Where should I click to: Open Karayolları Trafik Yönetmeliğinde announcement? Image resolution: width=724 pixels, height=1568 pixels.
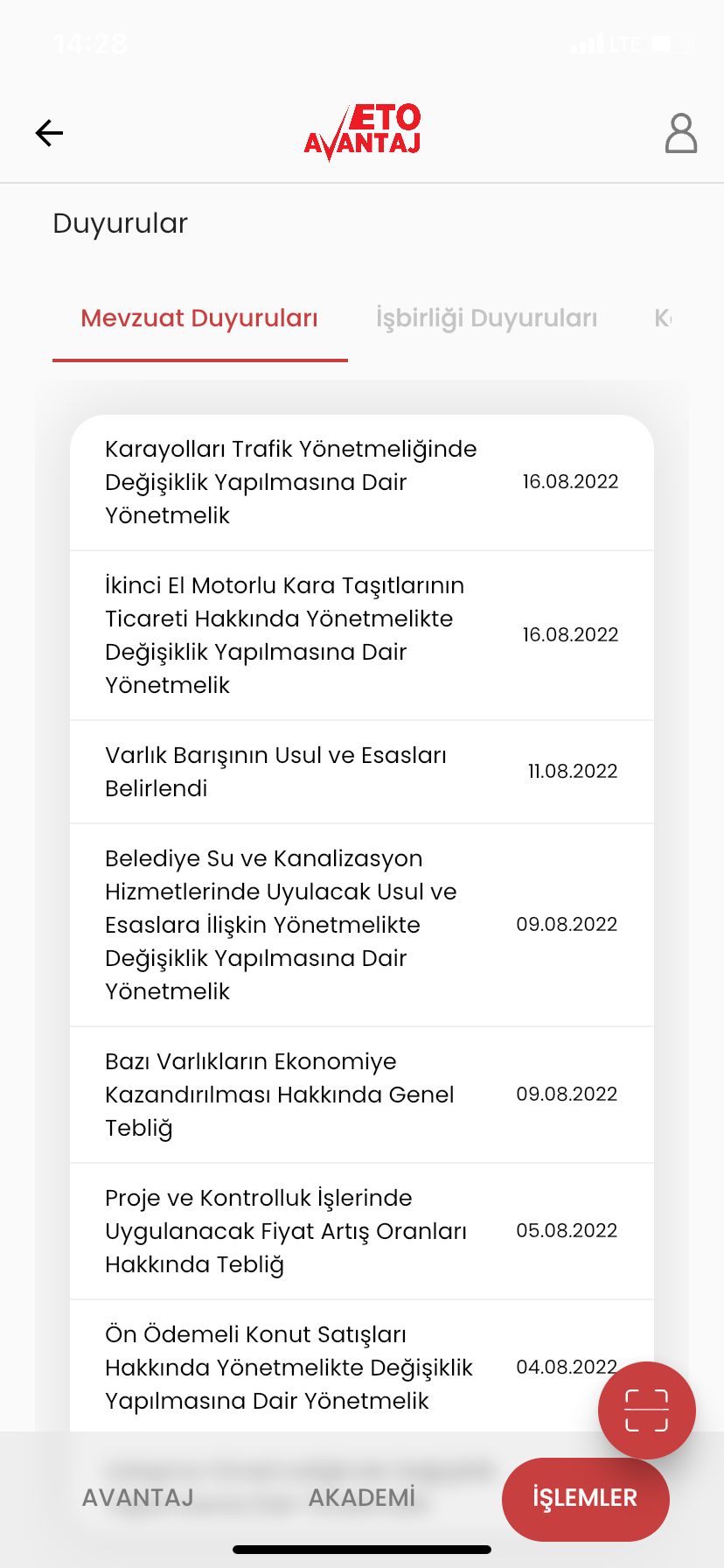click(362, 482)
